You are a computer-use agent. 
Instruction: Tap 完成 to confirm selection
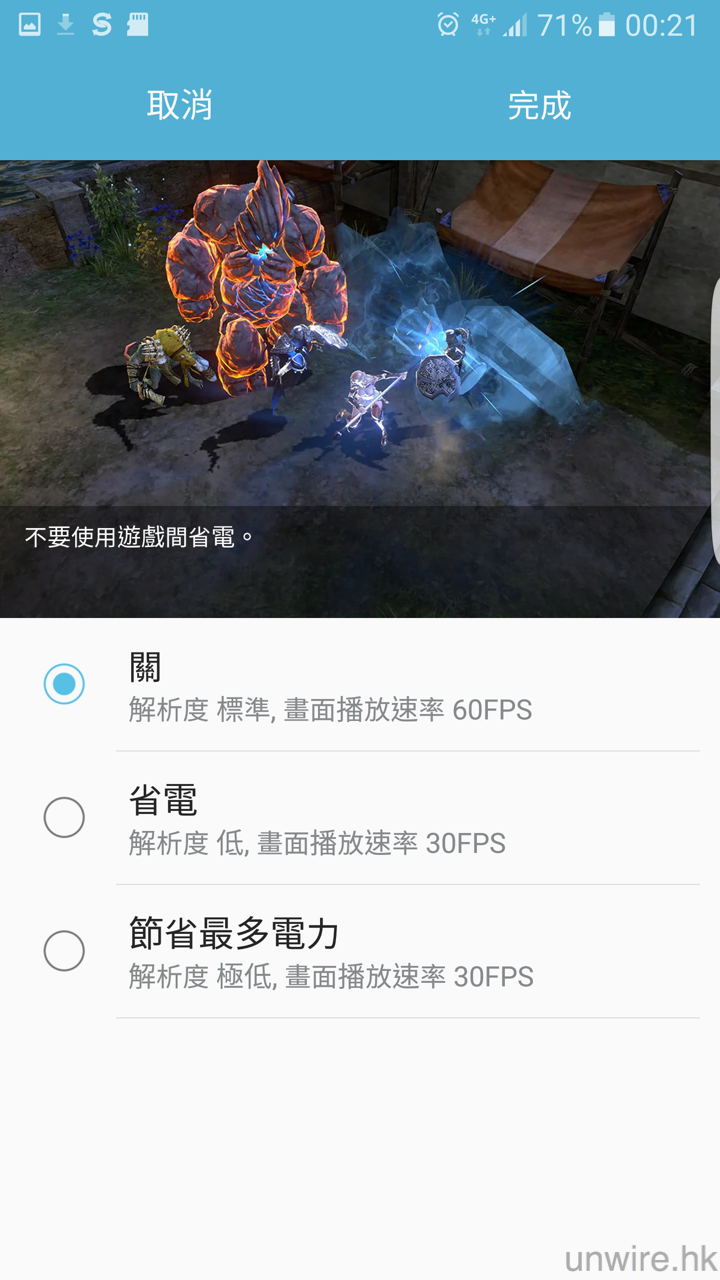pyautogui.click(x=539, y=105)
